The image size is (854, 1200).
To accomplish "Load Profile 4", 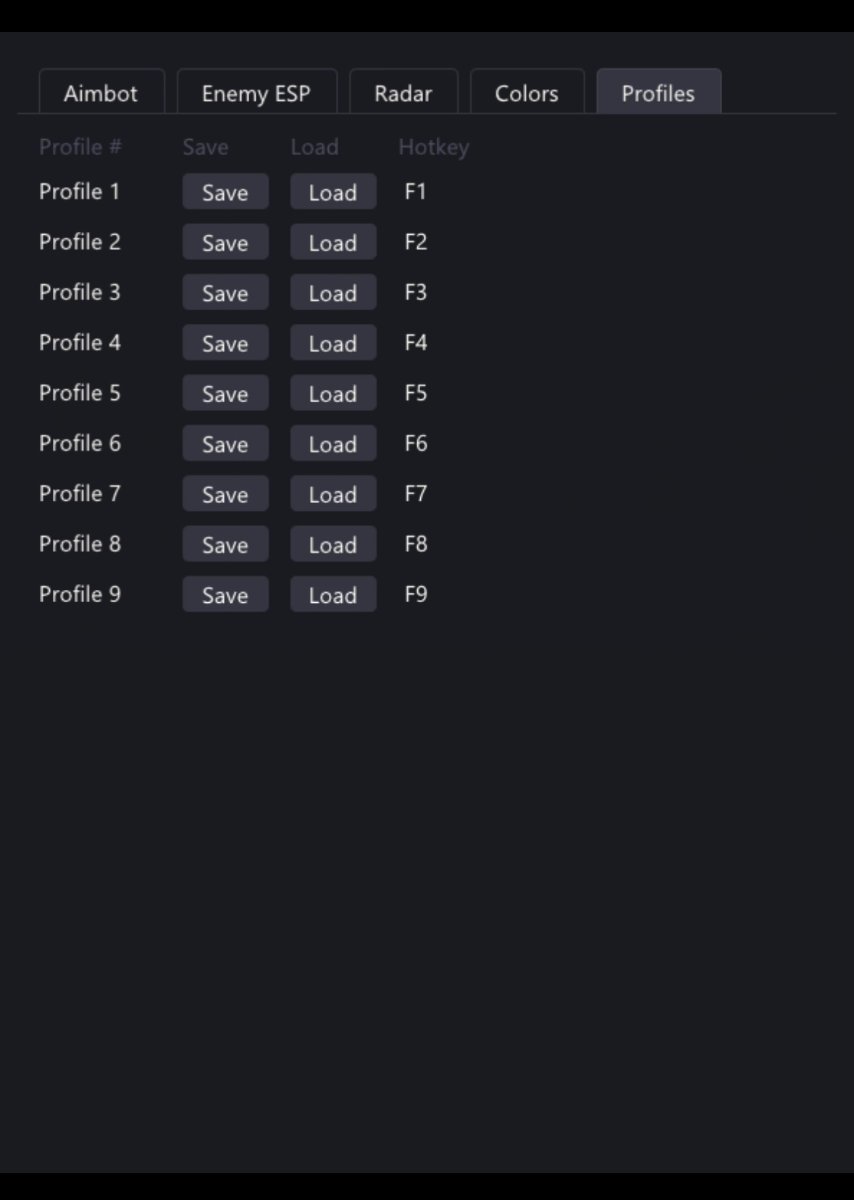I will [x=333, y=343].
